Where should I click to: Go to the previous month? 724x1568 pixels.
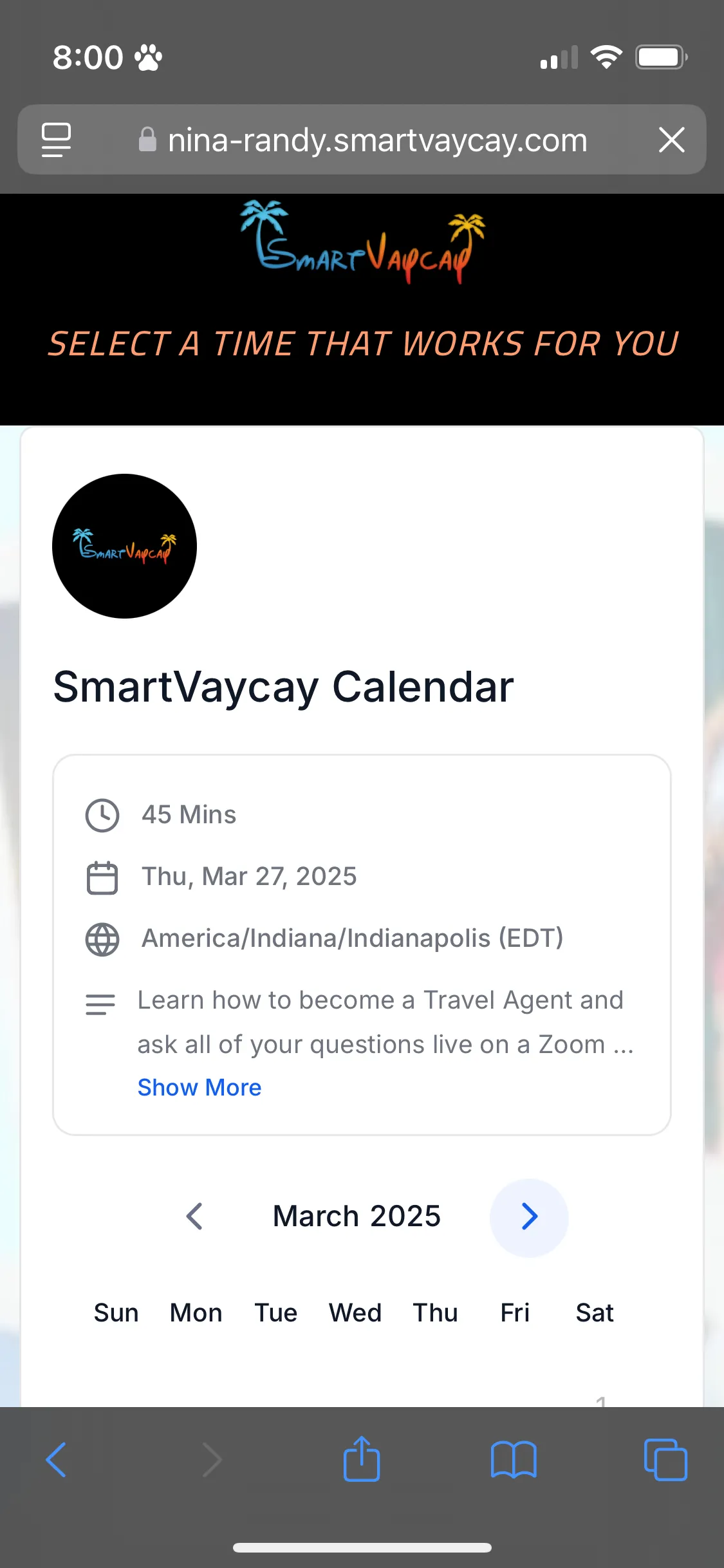coord(194,1217)
